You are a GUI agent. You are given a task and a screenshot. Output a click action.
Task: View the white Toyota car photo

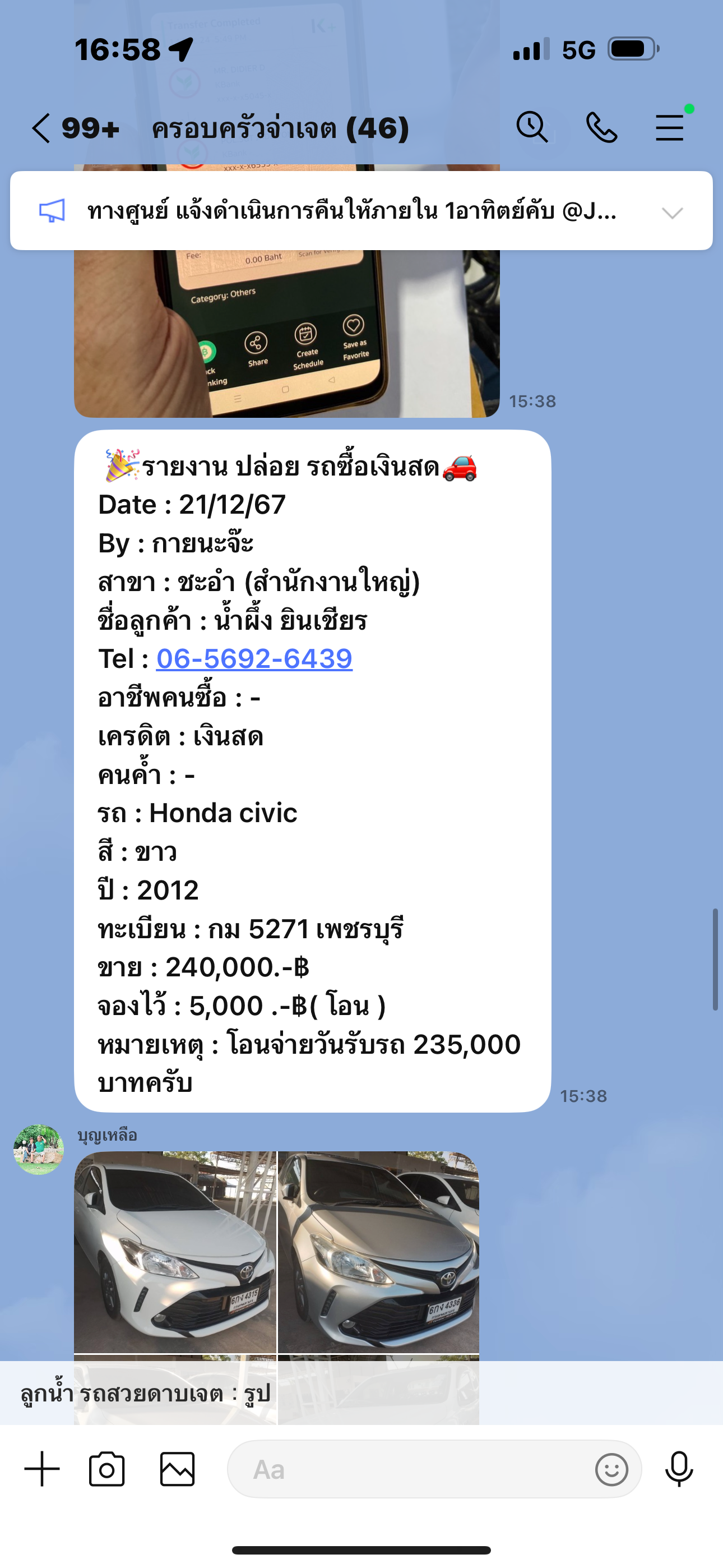pyautogui.click(x=175, y=1252)
